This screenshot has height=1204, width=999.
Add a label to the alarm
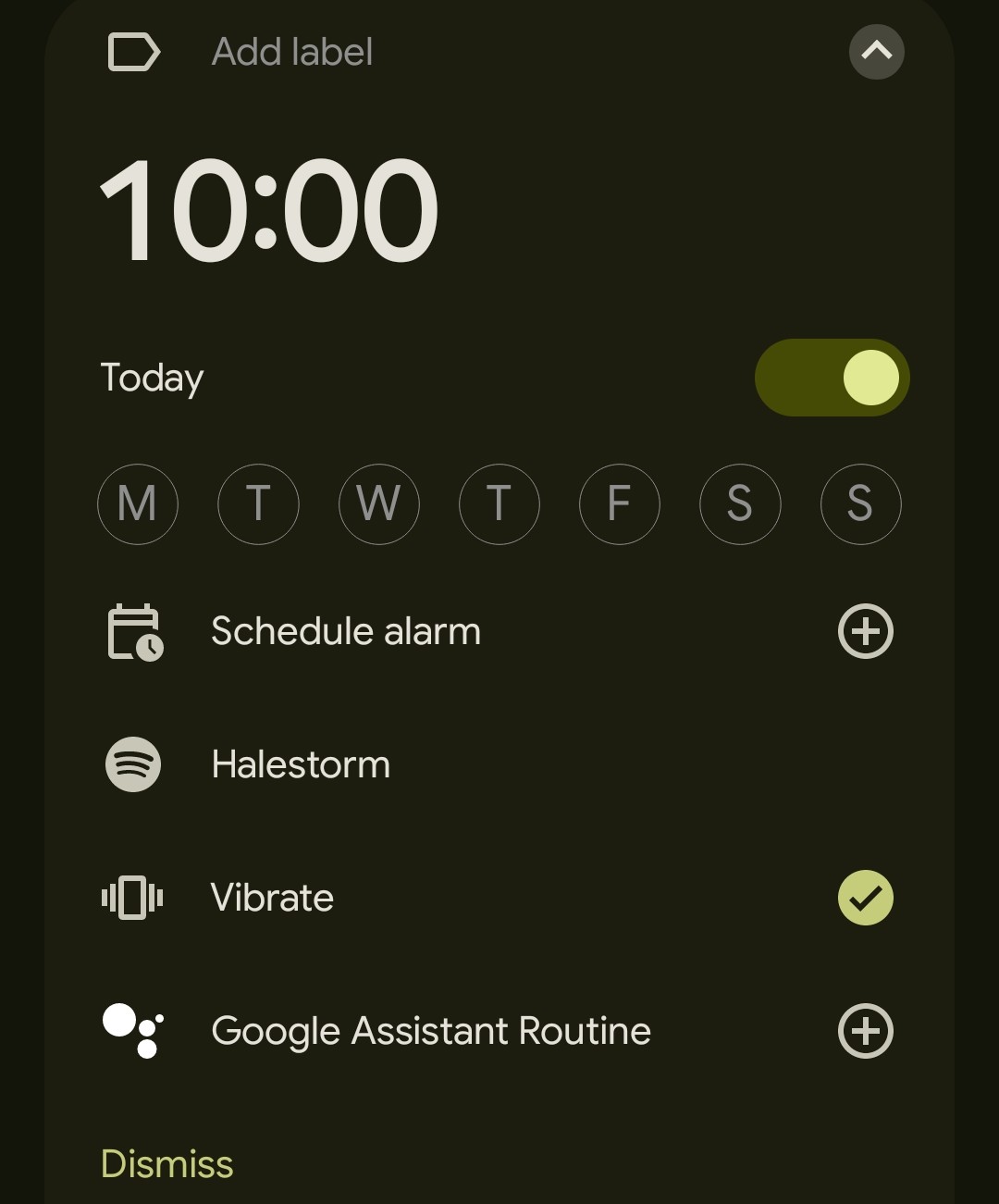click(291, 52)
